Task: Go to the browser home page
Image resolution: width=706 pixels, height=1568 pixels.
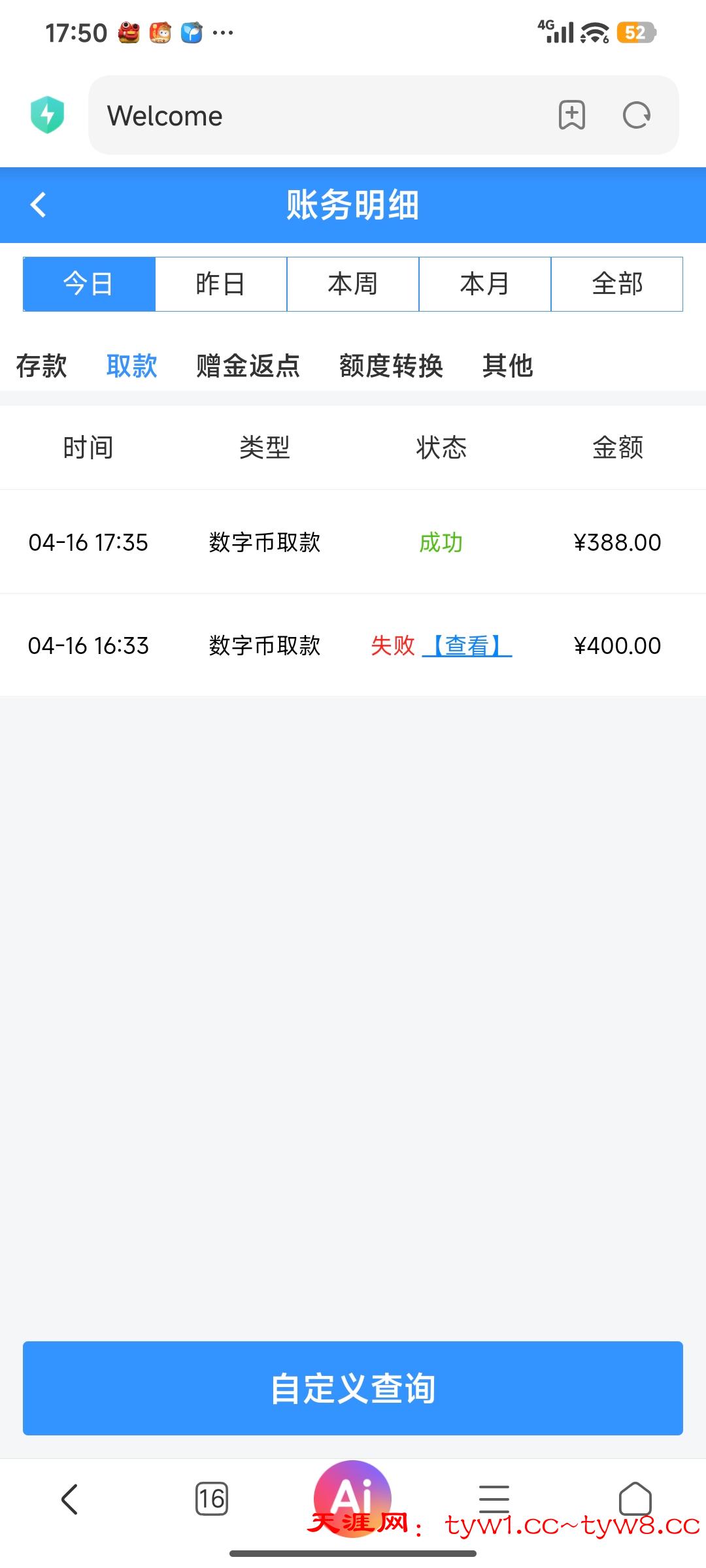Action: pyautogui.click(x=635, y=1498)
